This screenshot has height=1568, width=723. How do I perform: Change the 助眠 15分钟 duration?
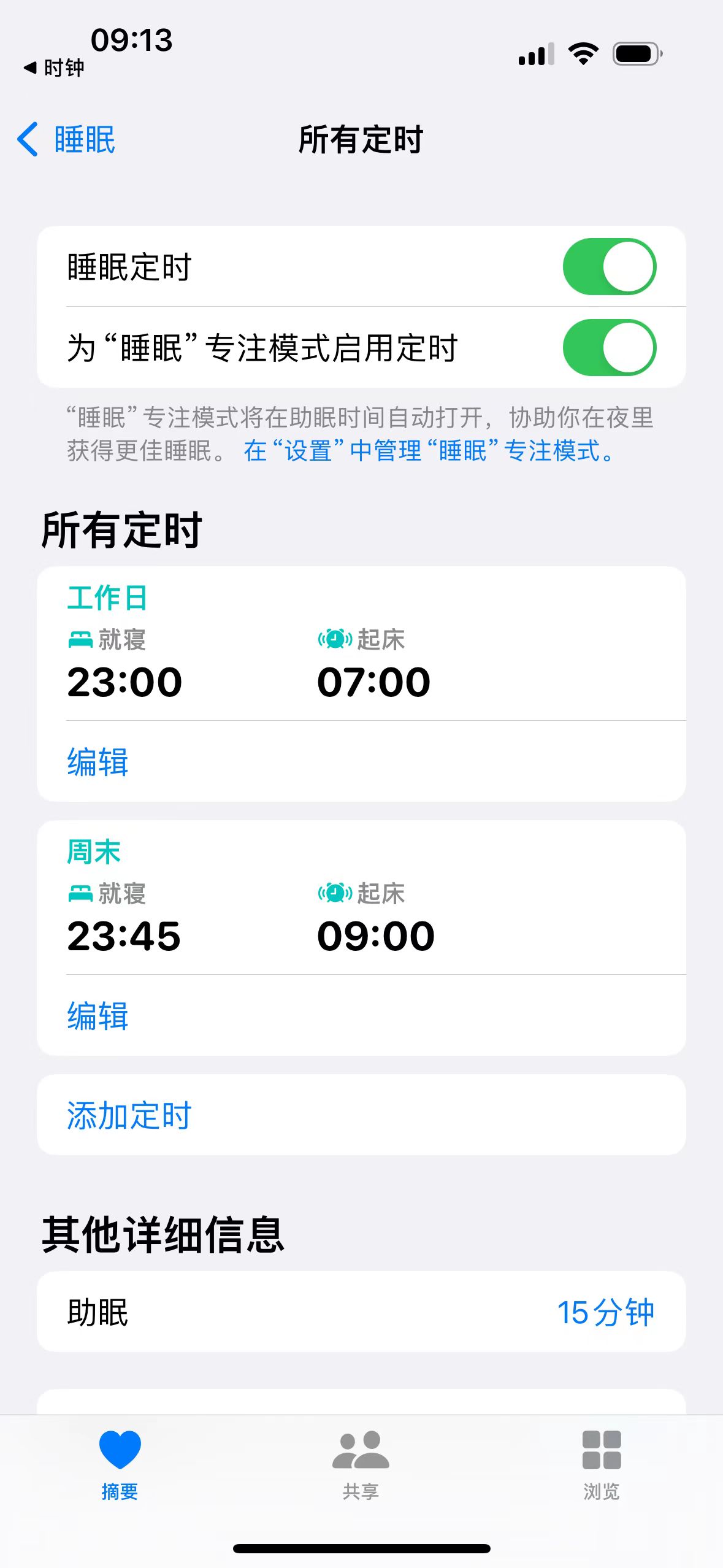click(x=605, y=1313)
